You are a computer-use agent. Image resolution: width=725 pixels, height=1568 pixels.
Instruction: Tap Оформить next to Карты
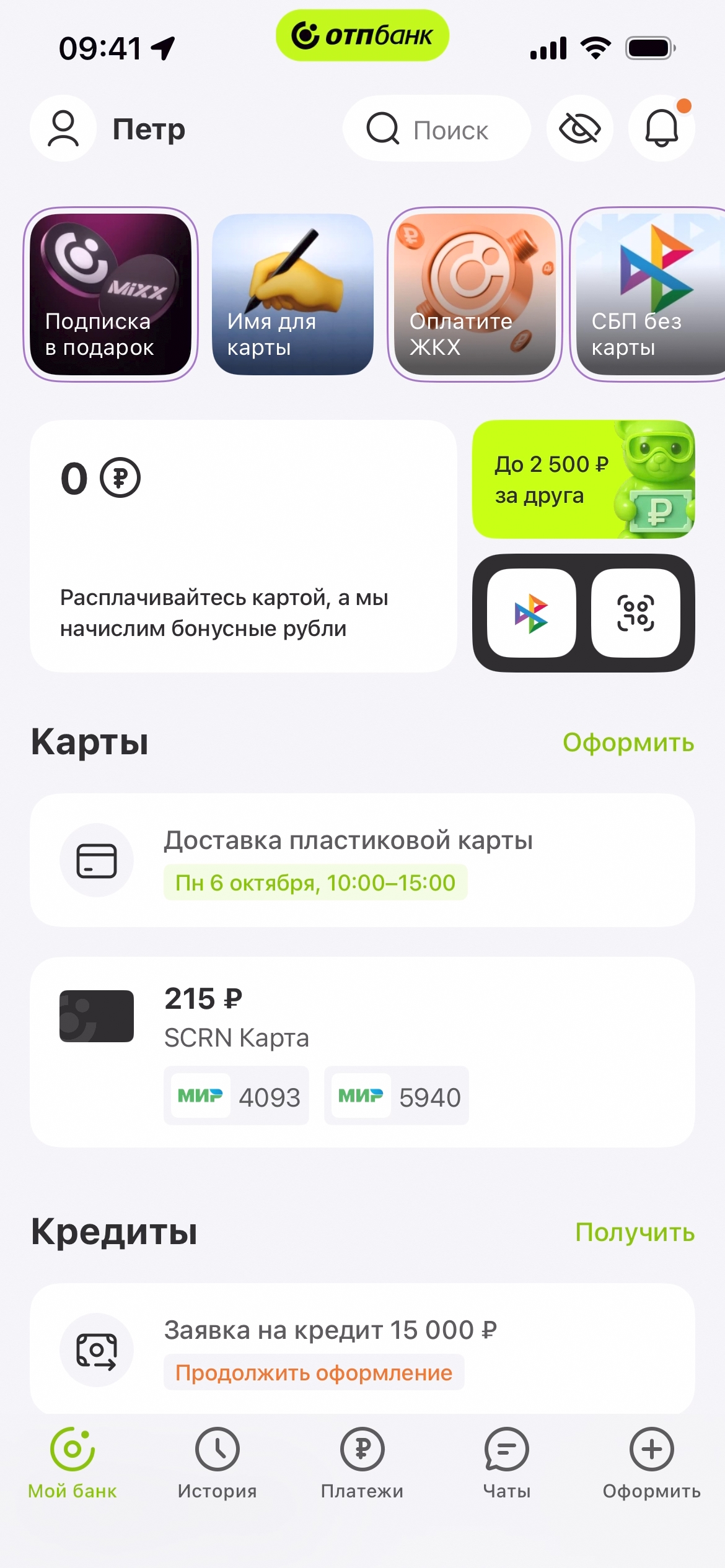click(628, 743)
